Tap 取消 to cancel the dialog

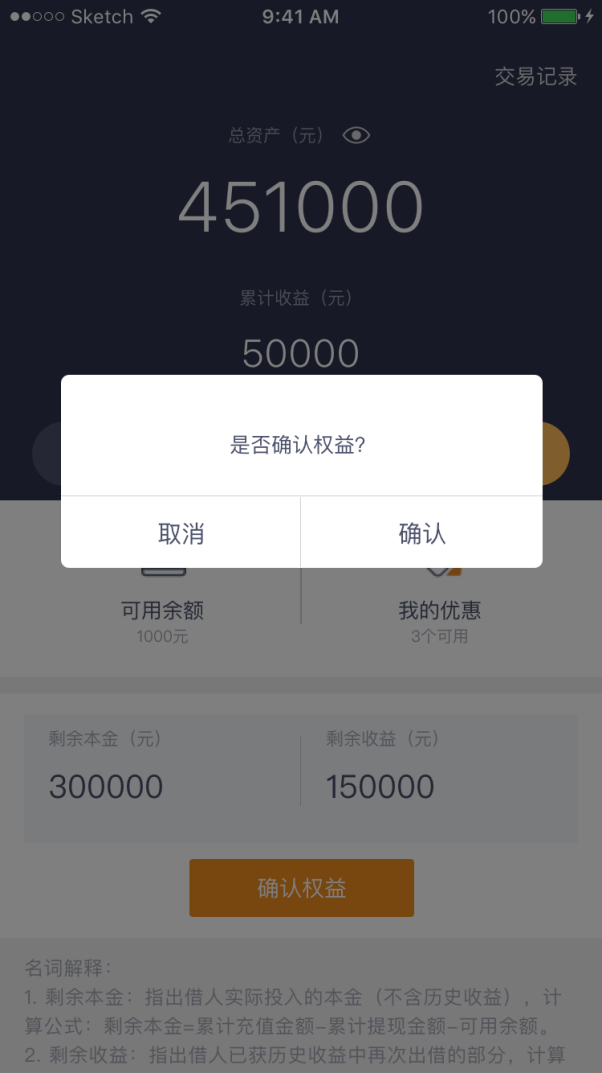[x=181, y=533]
